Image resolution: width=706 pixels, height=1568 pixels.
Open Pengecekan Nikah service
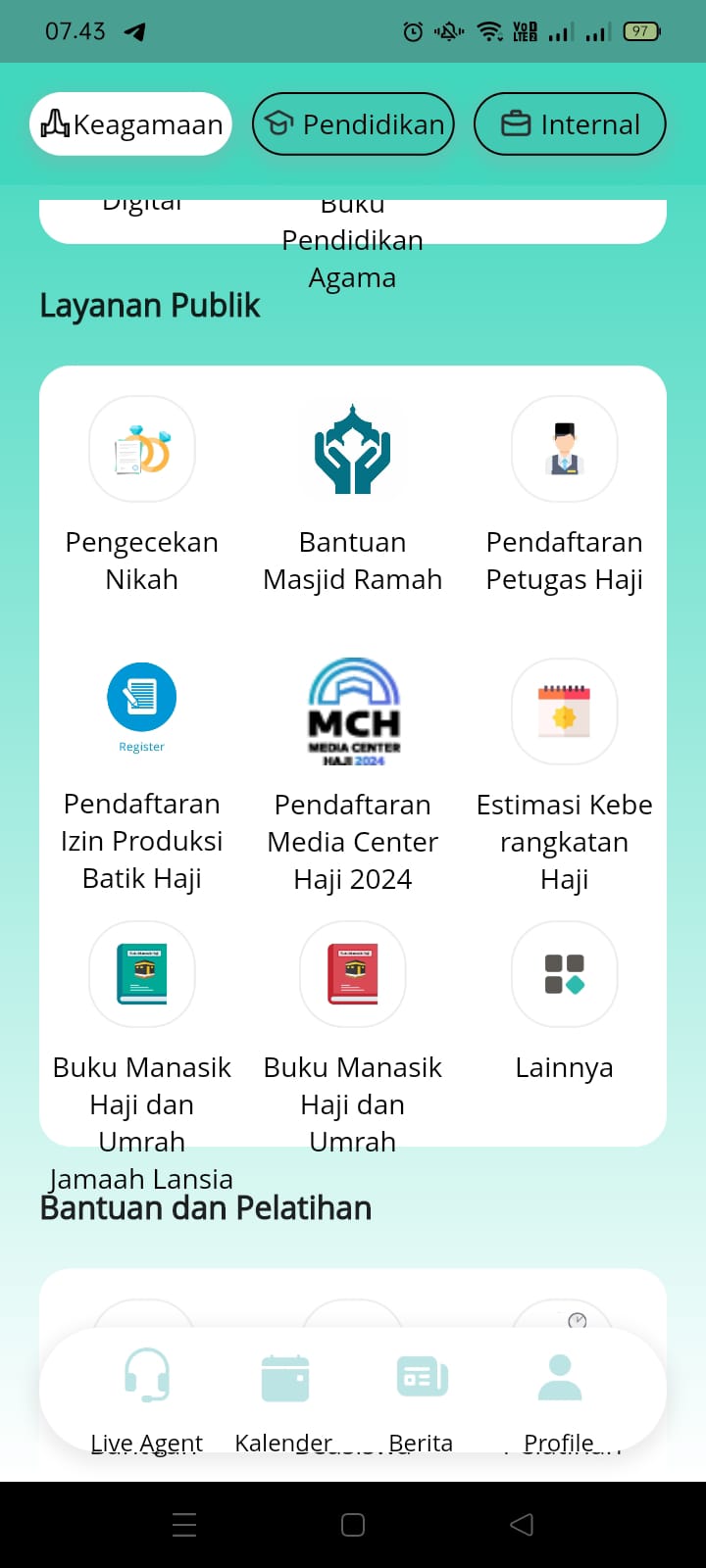point(142,450)
